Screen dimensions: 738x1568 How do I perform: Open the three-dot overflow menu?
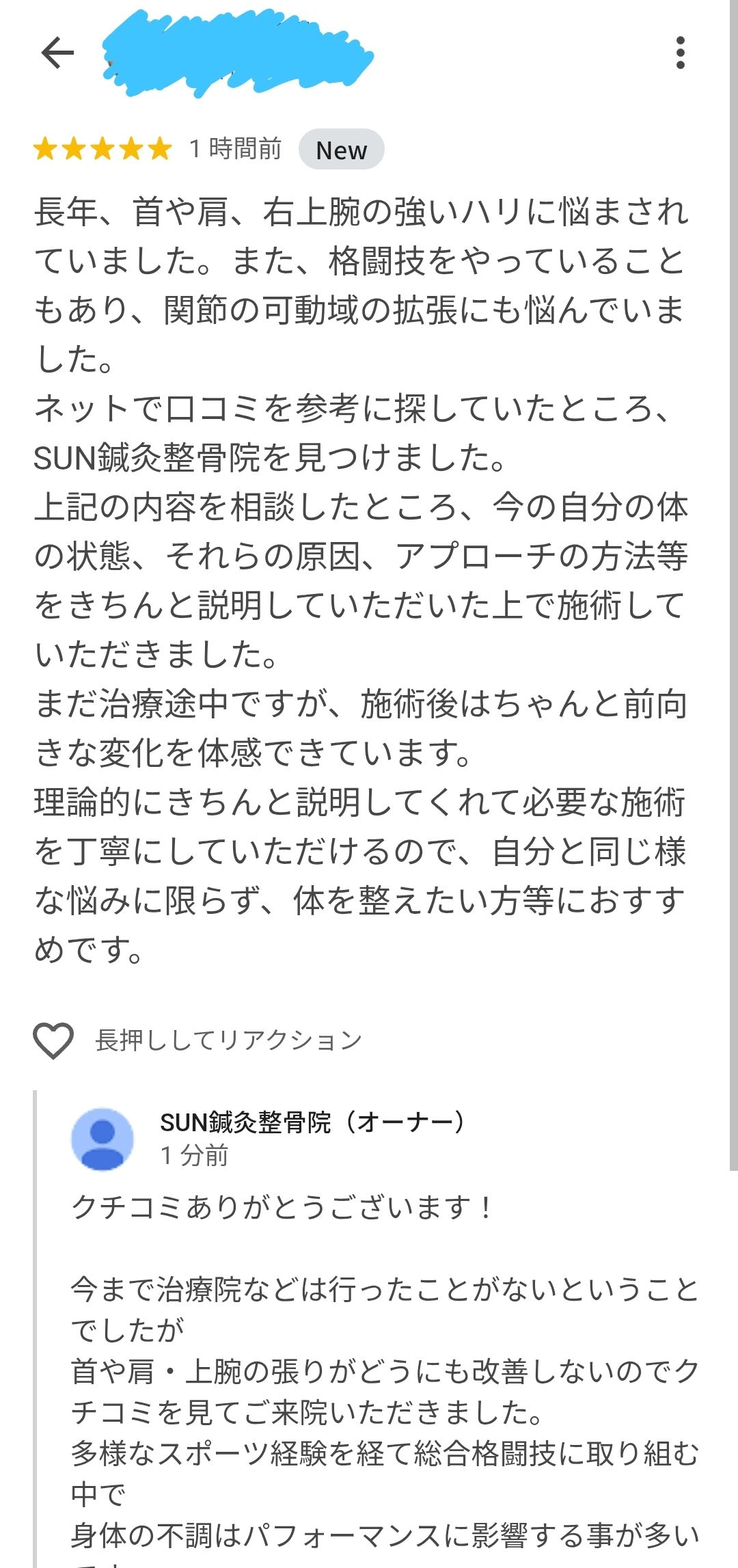coord(680,53)
